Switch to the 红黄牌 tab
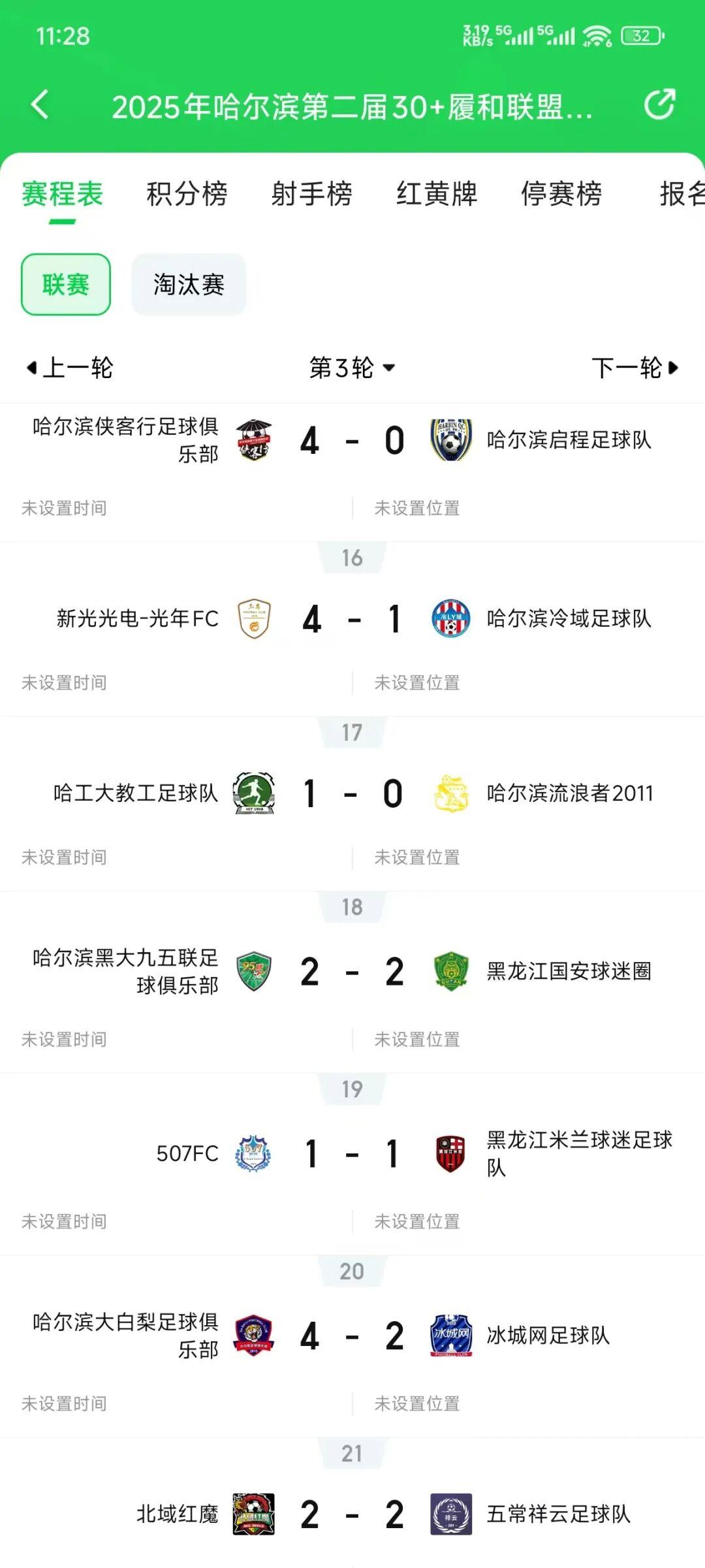Viewport: 705px width, 1568px height. (437, 194)
